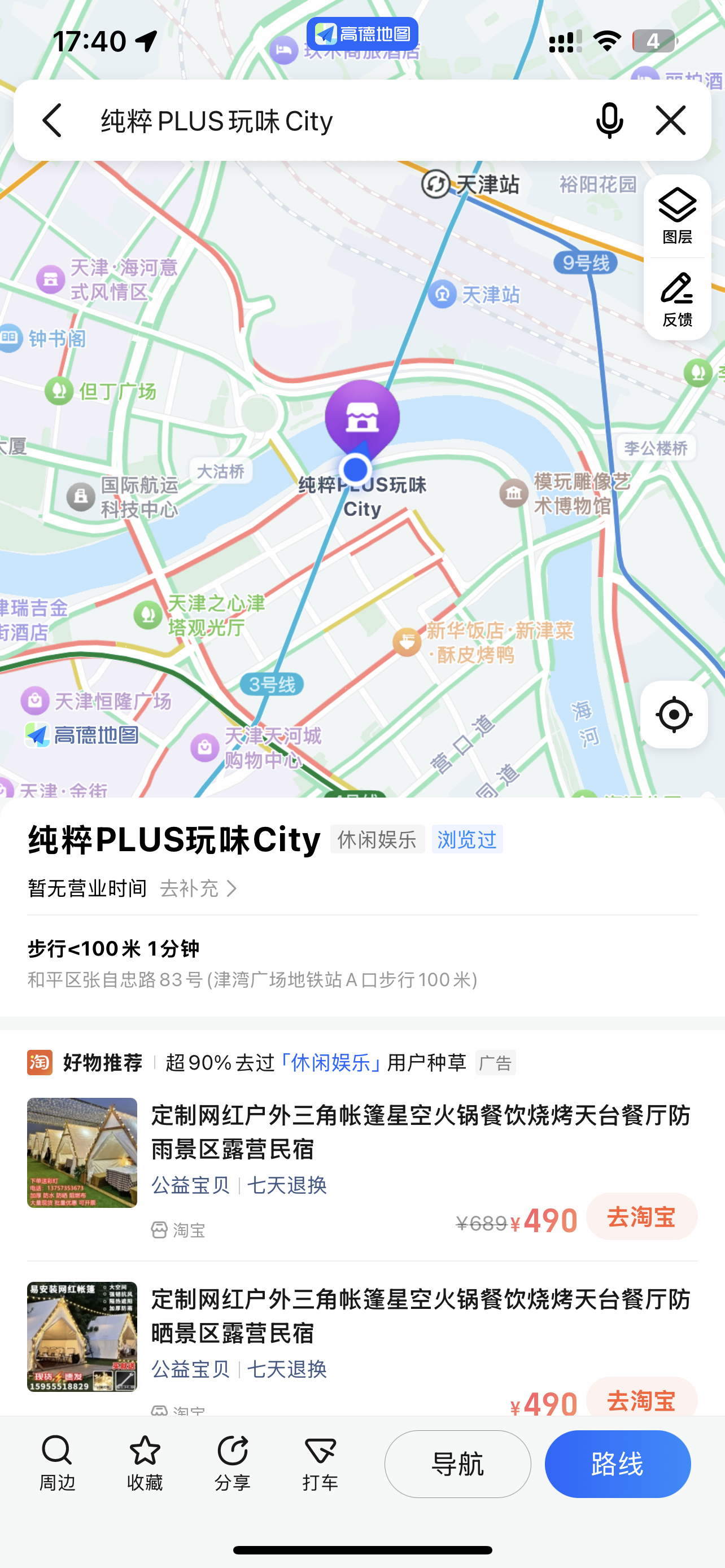Tap the 休闲娱乐 link in the 好物推荐 banner
725x1568 pixels.
[x=330, y=1062]
